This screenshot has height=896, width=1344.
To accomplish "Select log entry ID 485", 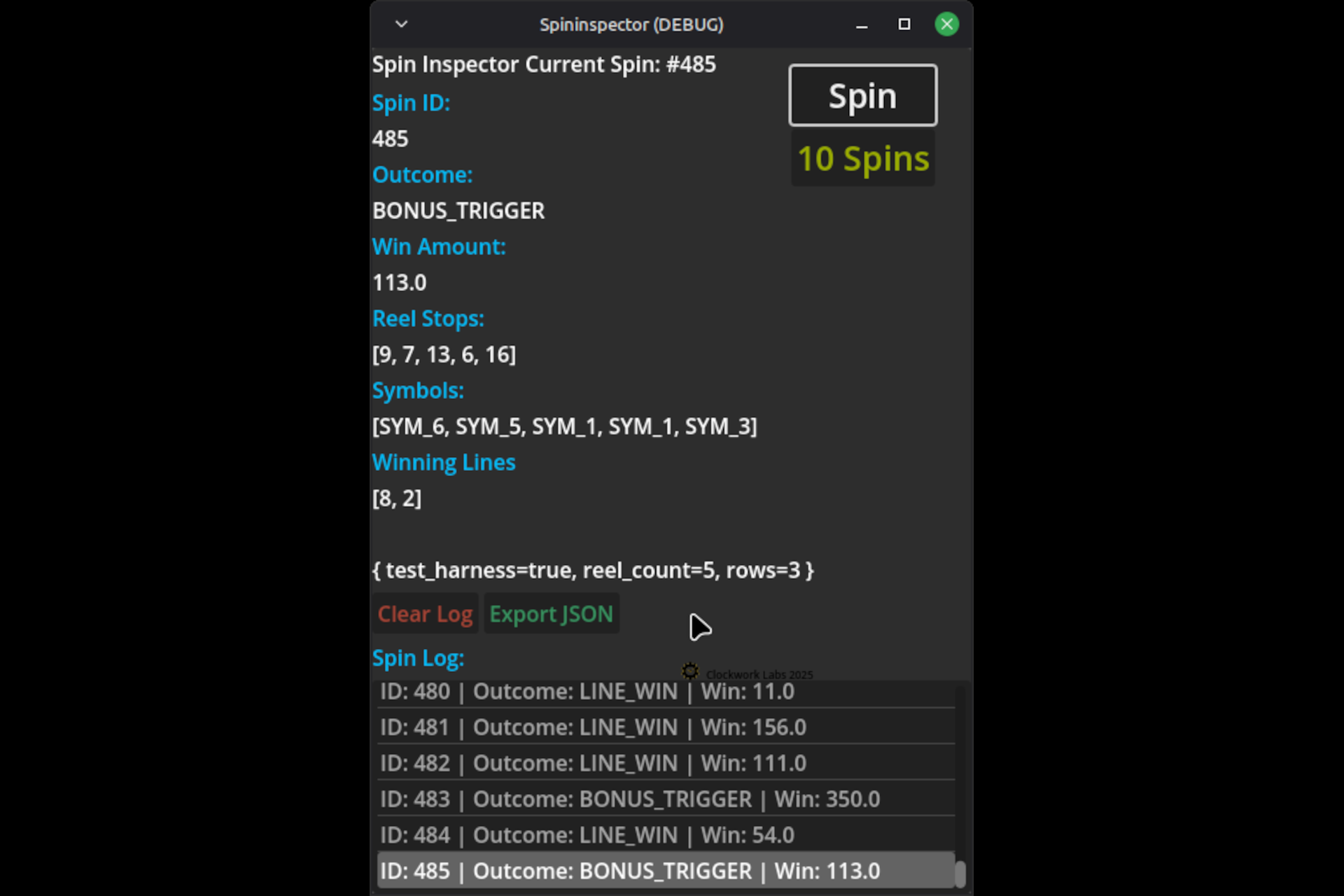I will pos(665,871).
